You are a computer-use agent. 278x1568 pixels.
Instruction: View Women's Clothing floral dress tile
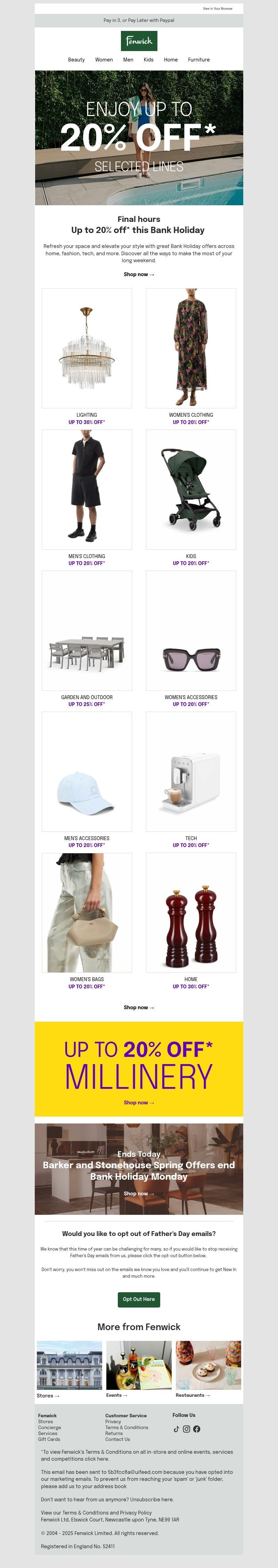[191, 348]
